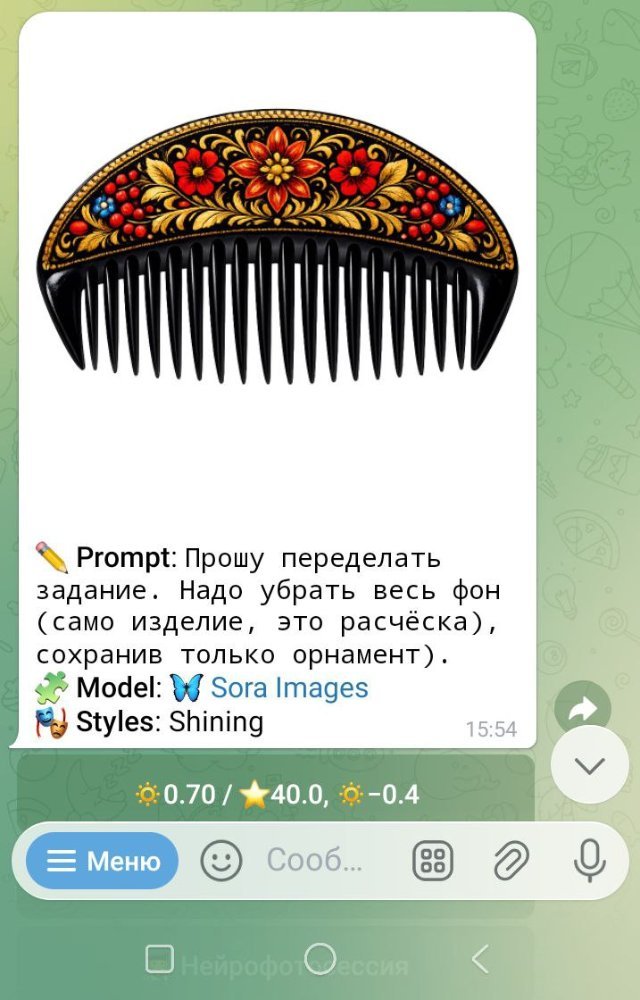This screenshot has width=640, height=1000.
Task: Open the generated comb image
Action: point(277,250)
